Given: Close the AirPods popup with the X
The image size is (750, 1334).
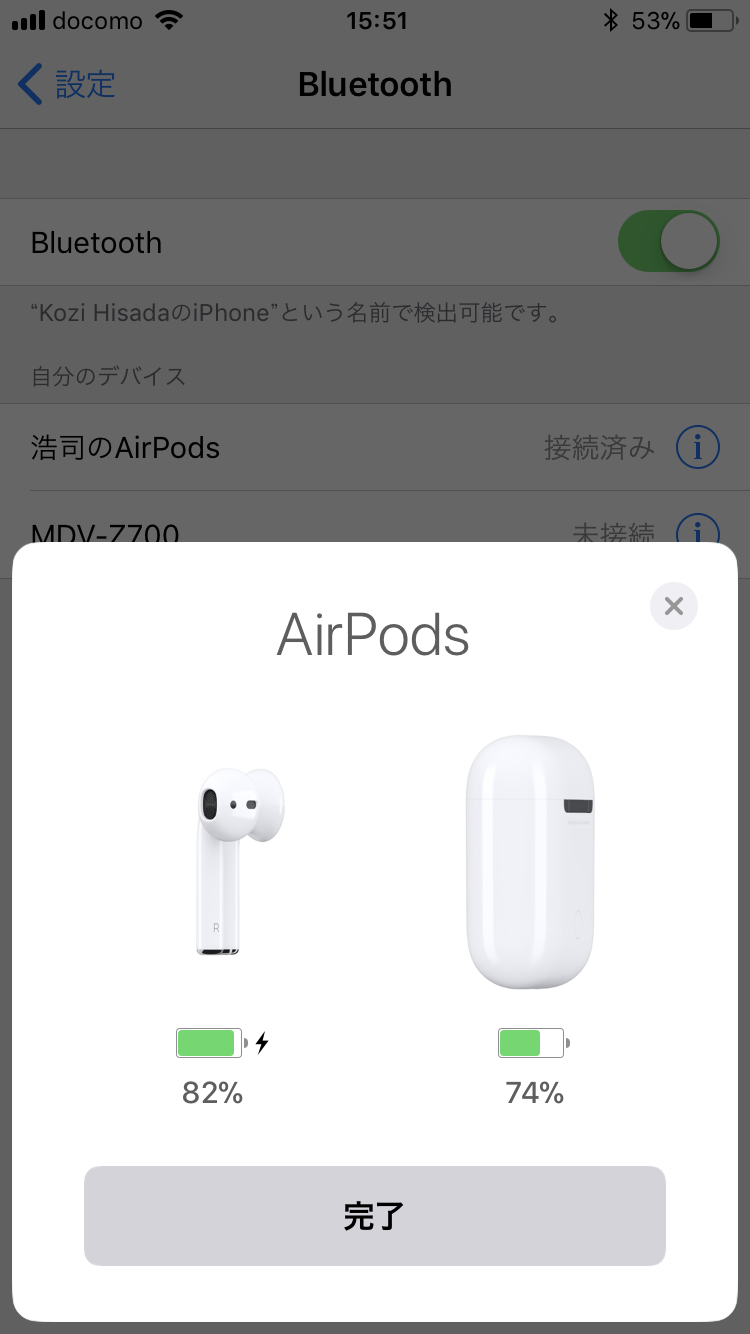Looking at the screenshot, I should (x=674, y=606).
